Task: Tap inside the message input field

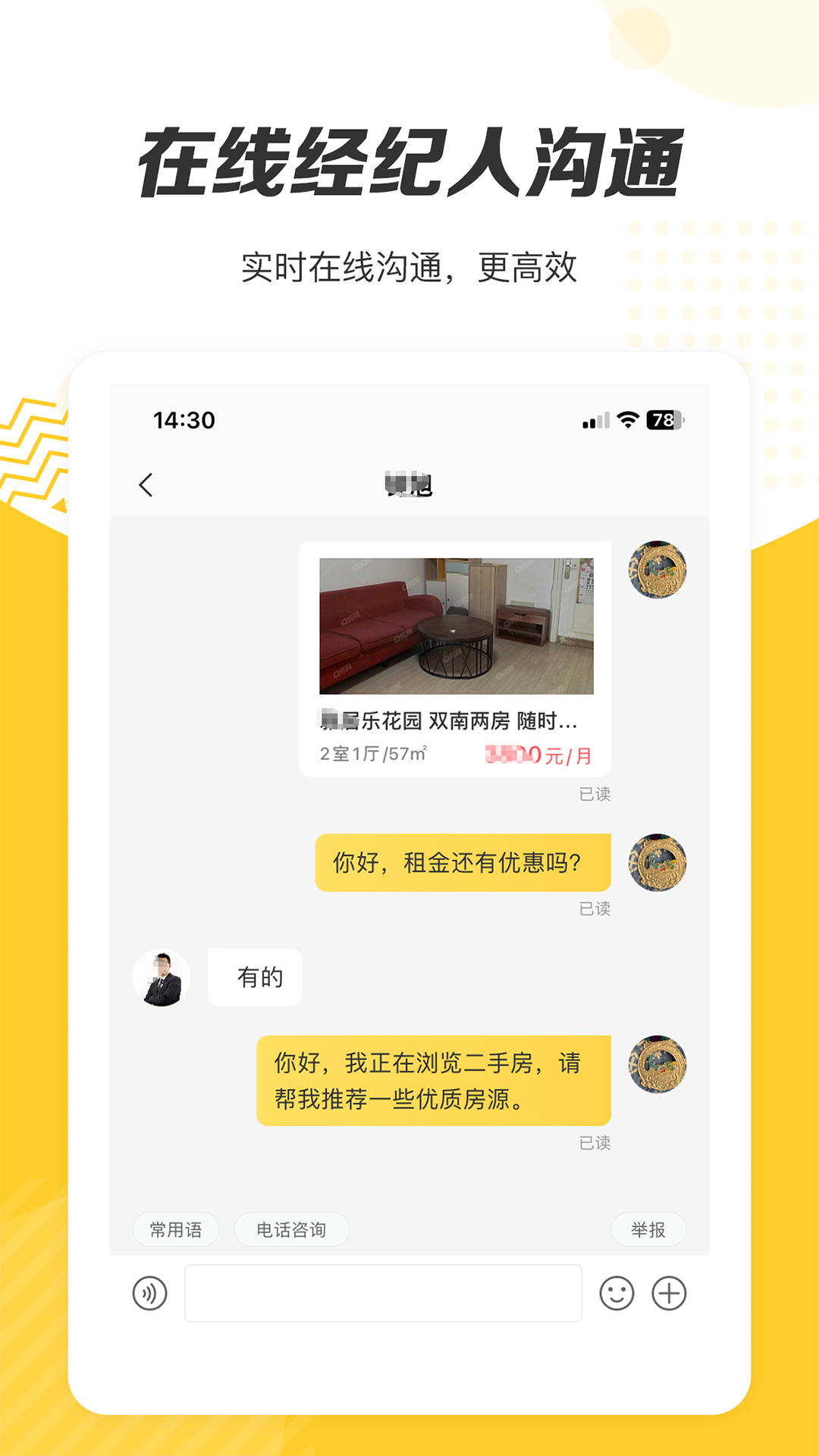Action: click(383, 1294)
